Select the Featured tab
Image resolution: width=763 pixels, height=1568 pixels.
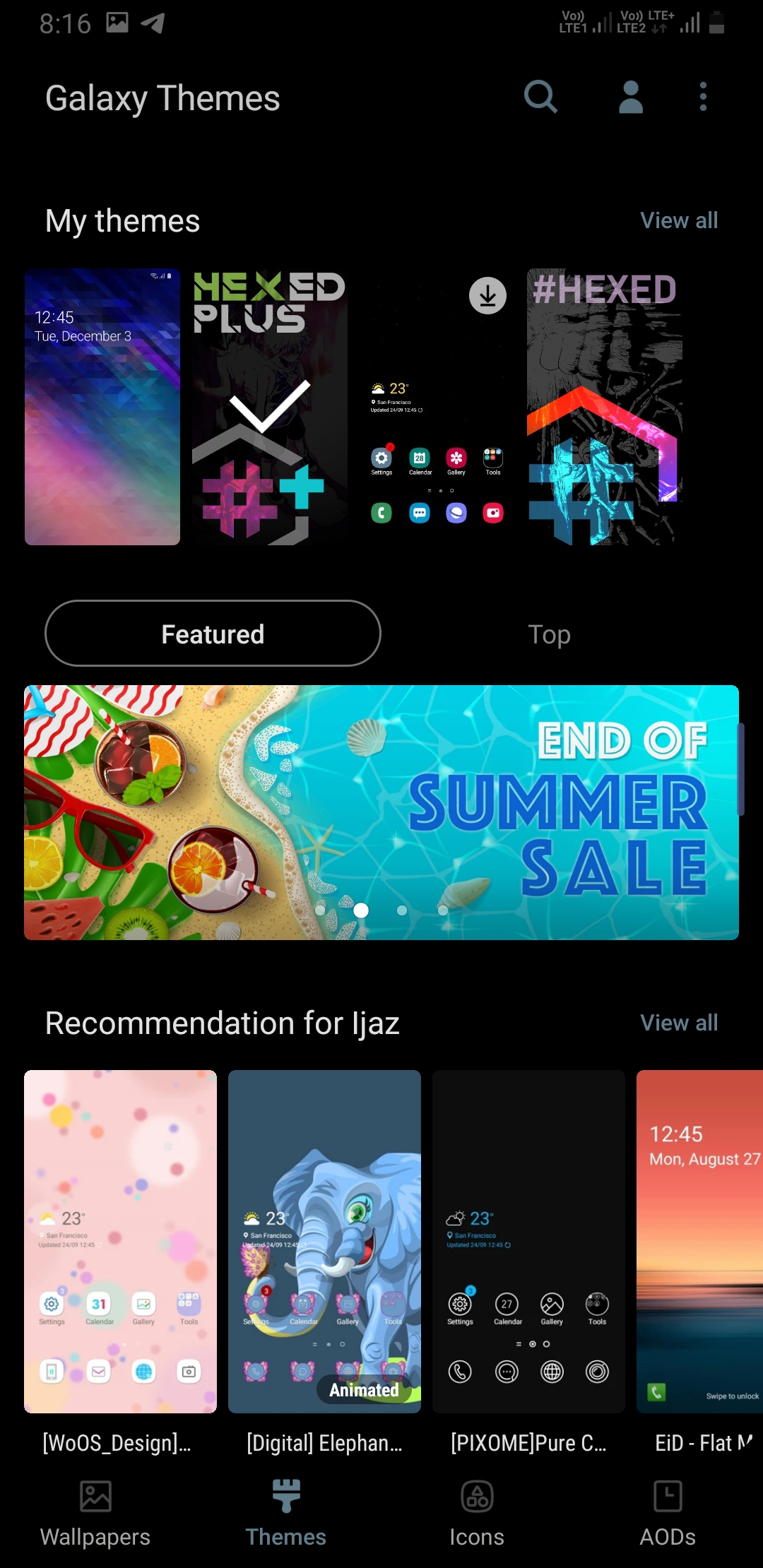(x=213, y=634)
